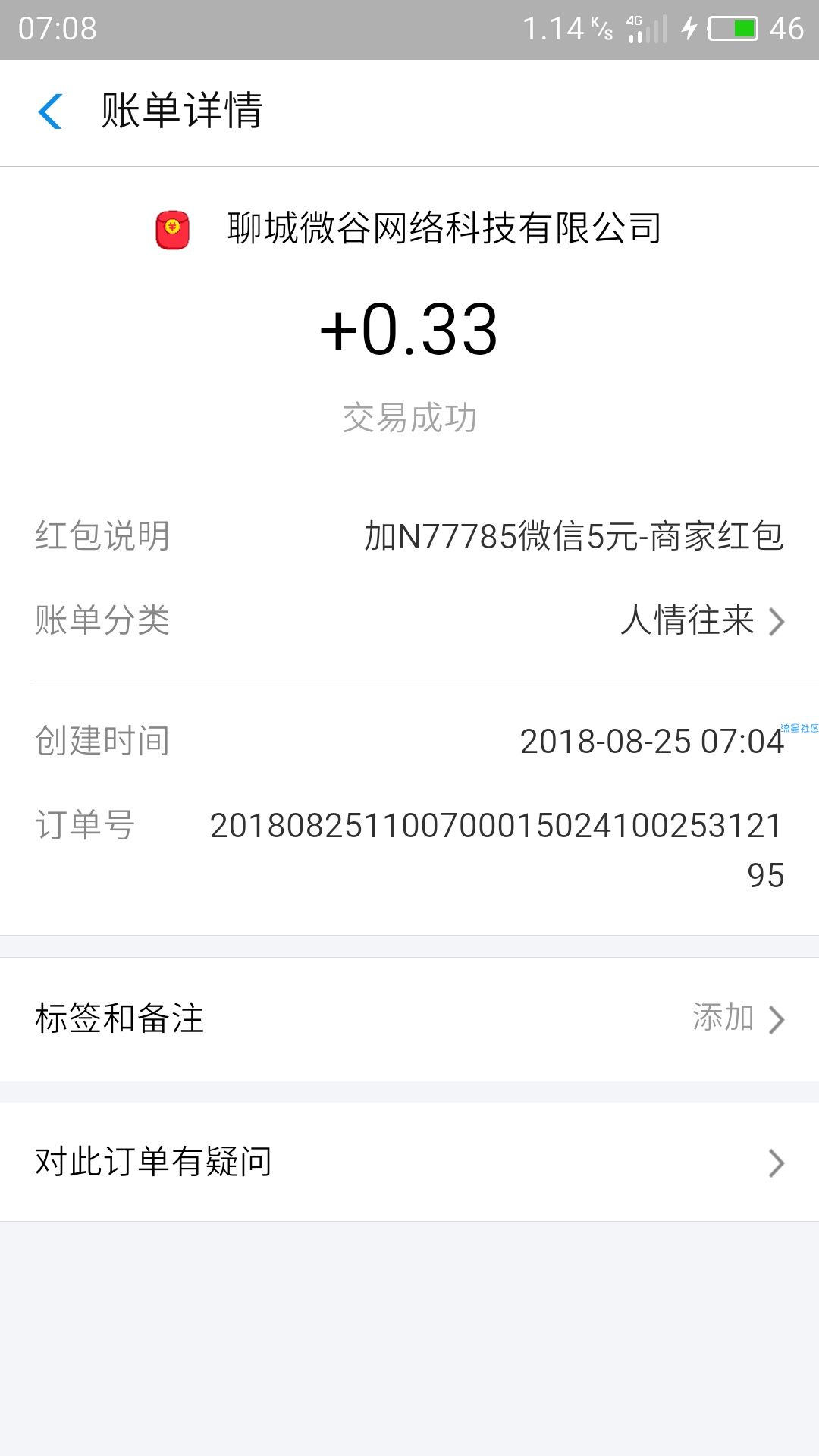The height and width of the screenshot is (1456, 819).
Task: Go back using the blue arrow
Action: pos(50,111)
